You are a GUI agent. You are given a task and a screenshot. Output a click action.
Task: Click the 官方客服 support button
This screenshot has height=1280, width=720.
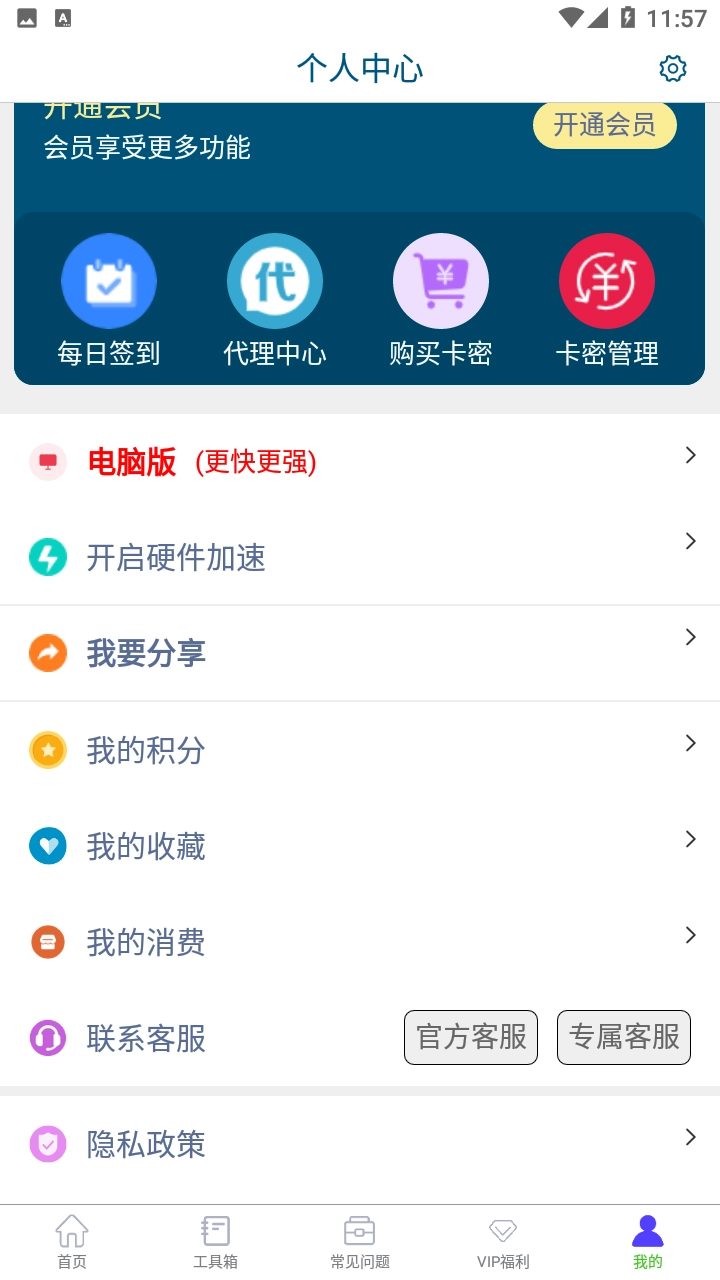click(x=470, y=1038)
